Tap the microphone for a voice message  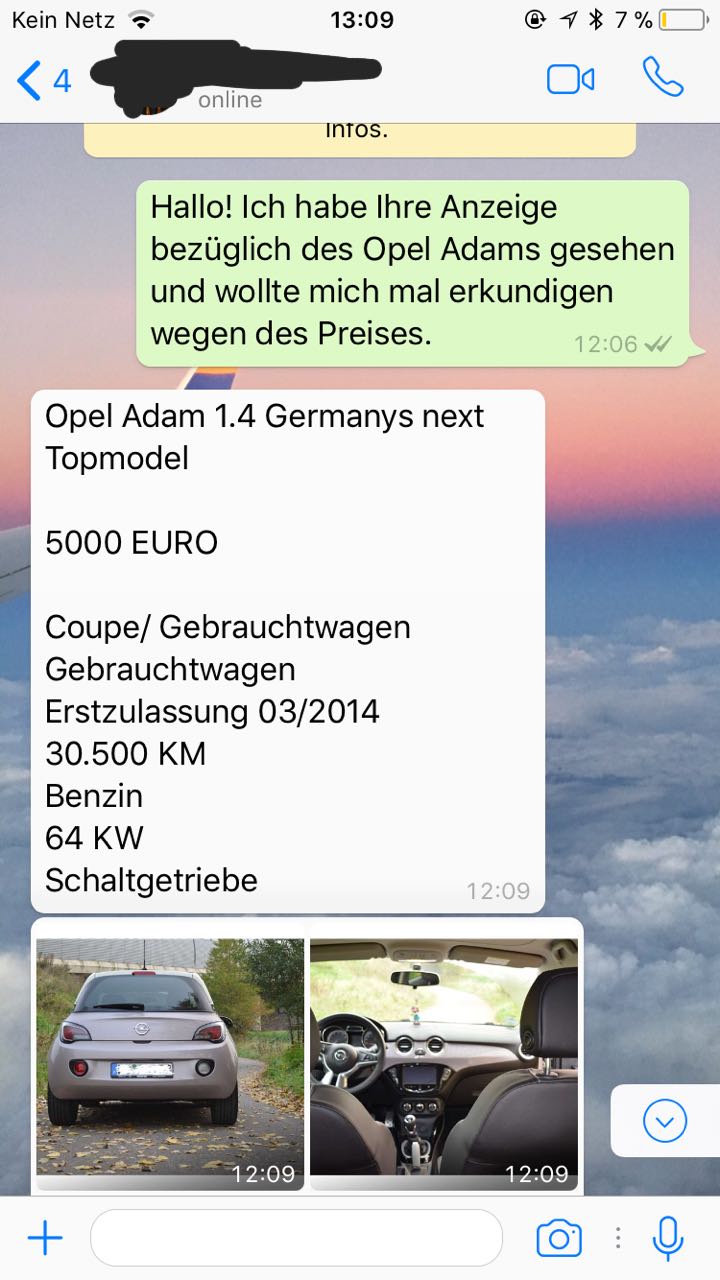pyautogui.click(x=667, y=1239)
